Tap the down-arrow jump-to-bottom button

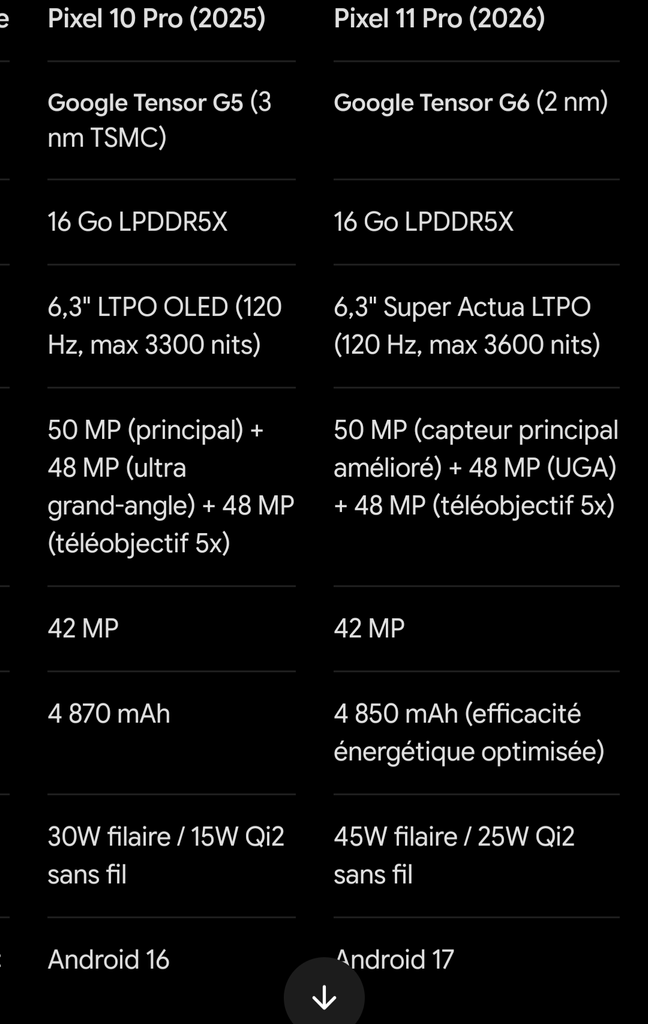pos(324,997)
